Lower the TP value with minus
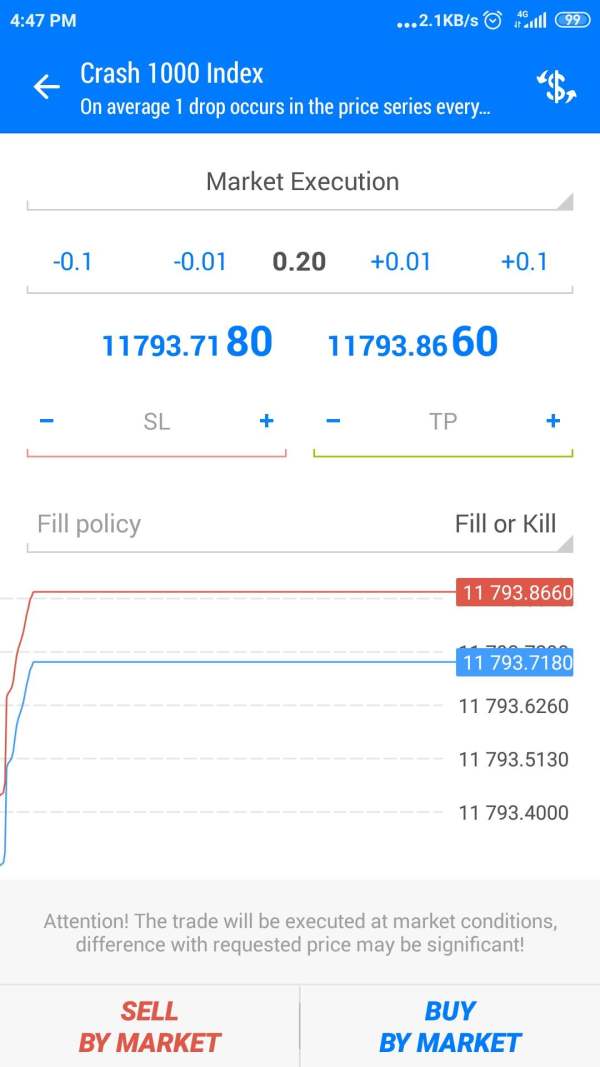Image resolution: width=600 pixels, height=1067 pixels. 333,421
